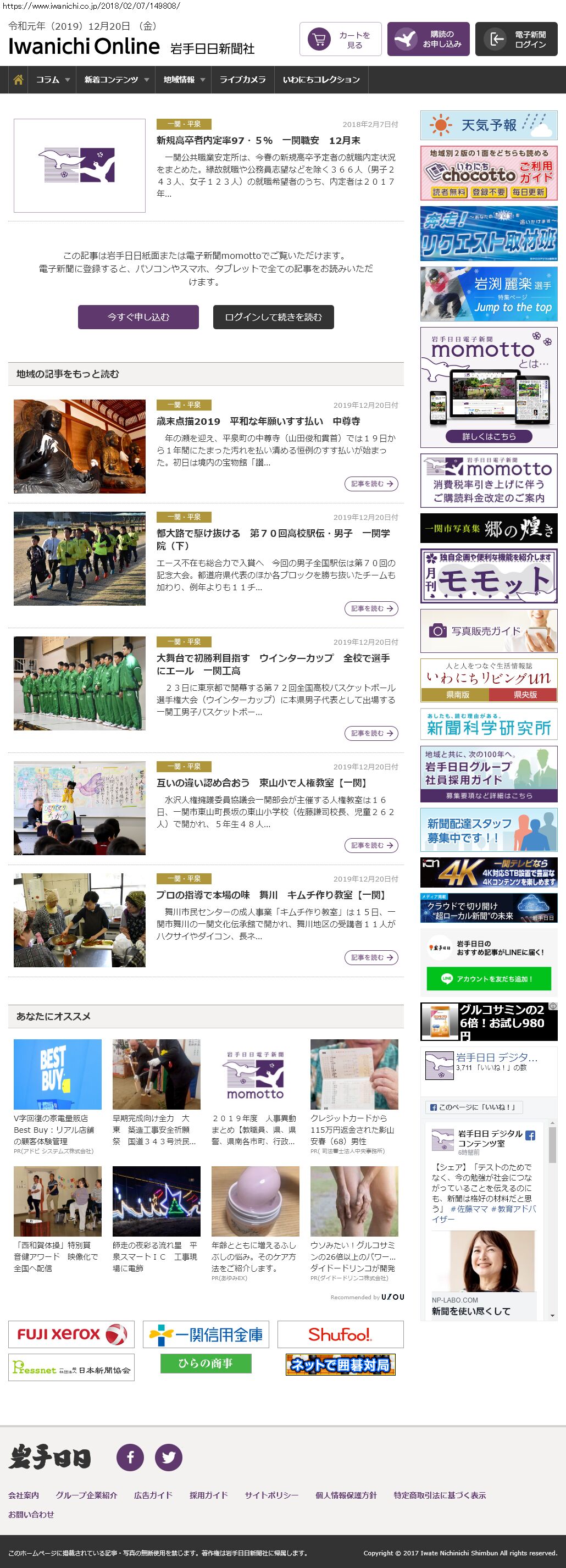Add LINE friend via アカウントを友だち追加
566x1568 pixels.
click(489, 979)
